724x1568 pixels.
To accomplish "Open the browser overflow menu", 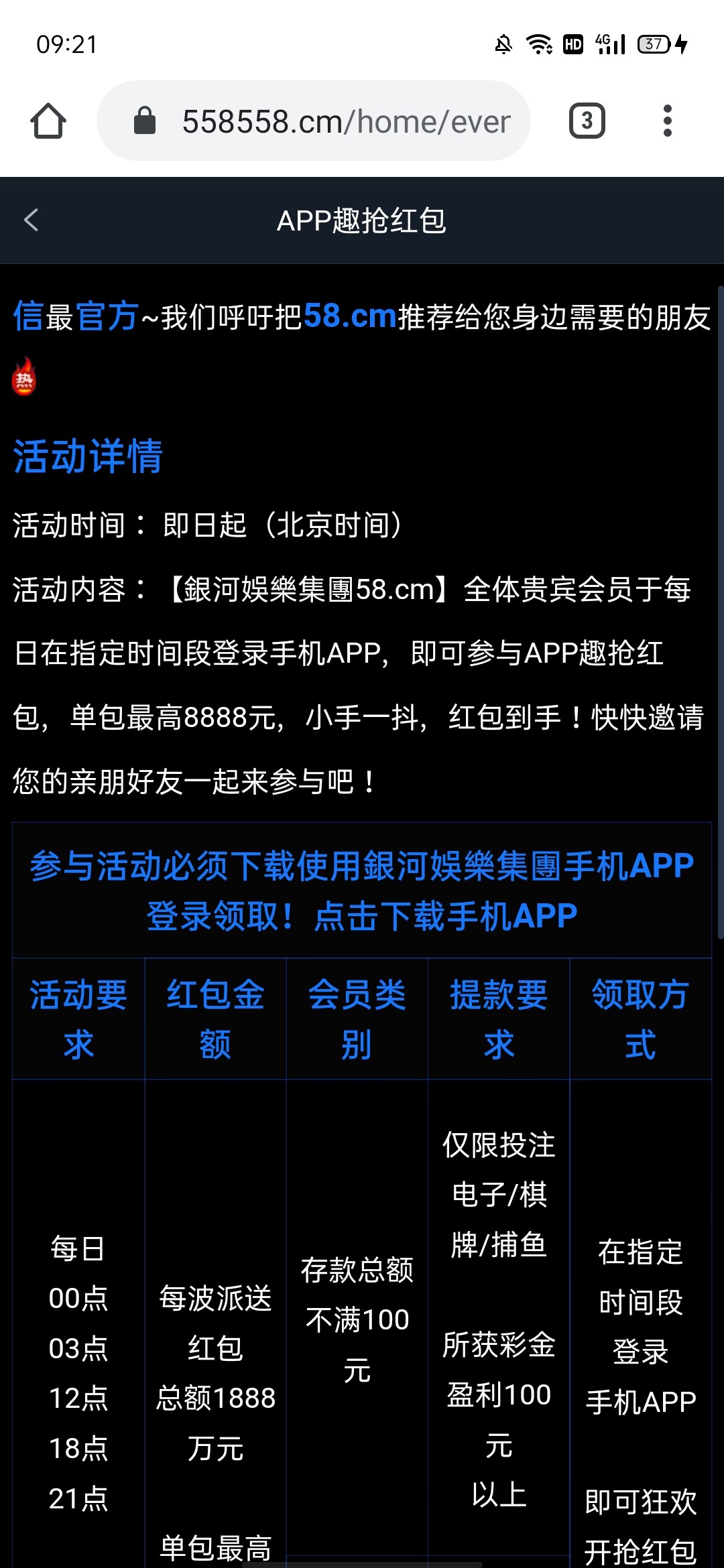I will pos(667,121).
